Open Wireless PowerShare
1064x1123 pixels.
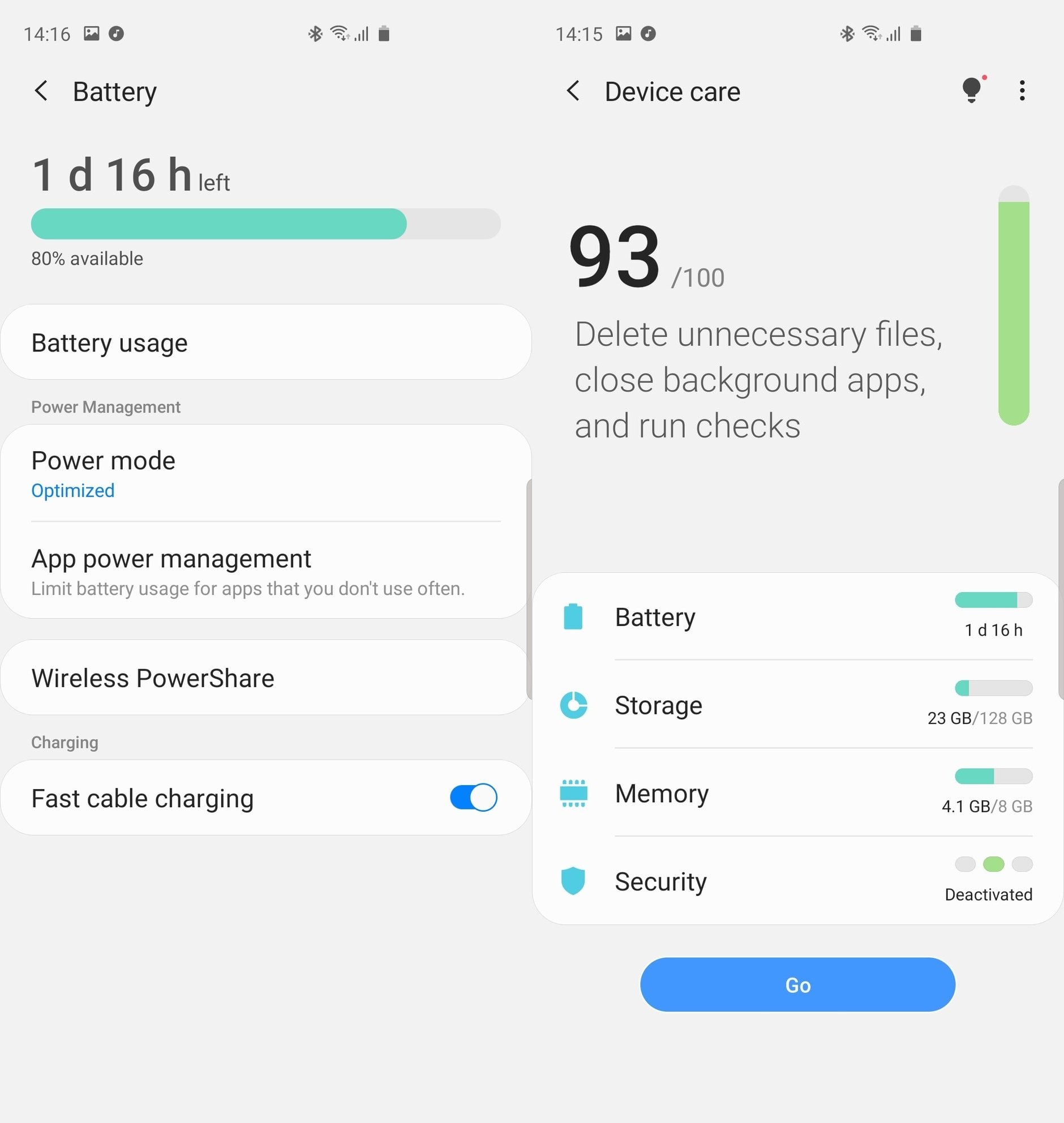[265, 678]
